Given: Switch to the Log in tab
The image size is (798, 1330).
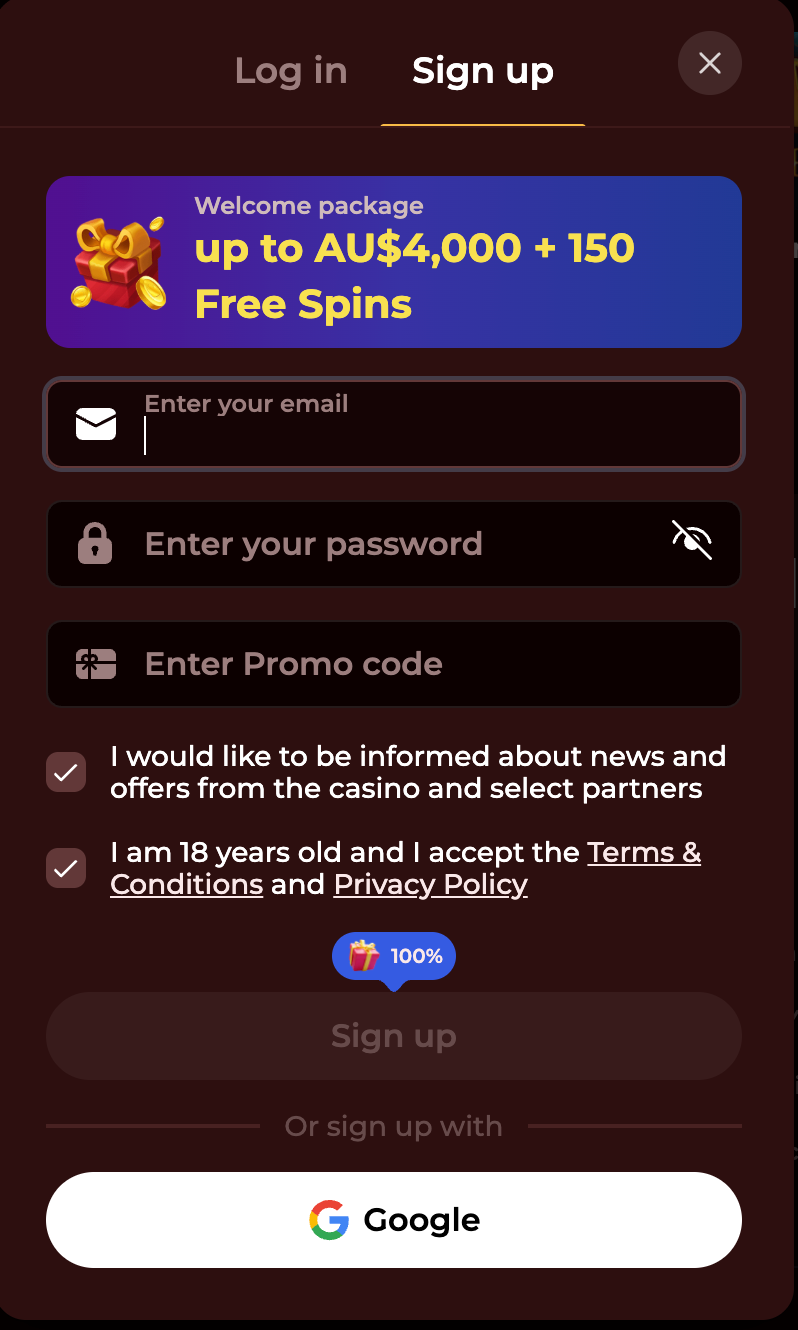Looking at the screenshot, I should [290, 71].
